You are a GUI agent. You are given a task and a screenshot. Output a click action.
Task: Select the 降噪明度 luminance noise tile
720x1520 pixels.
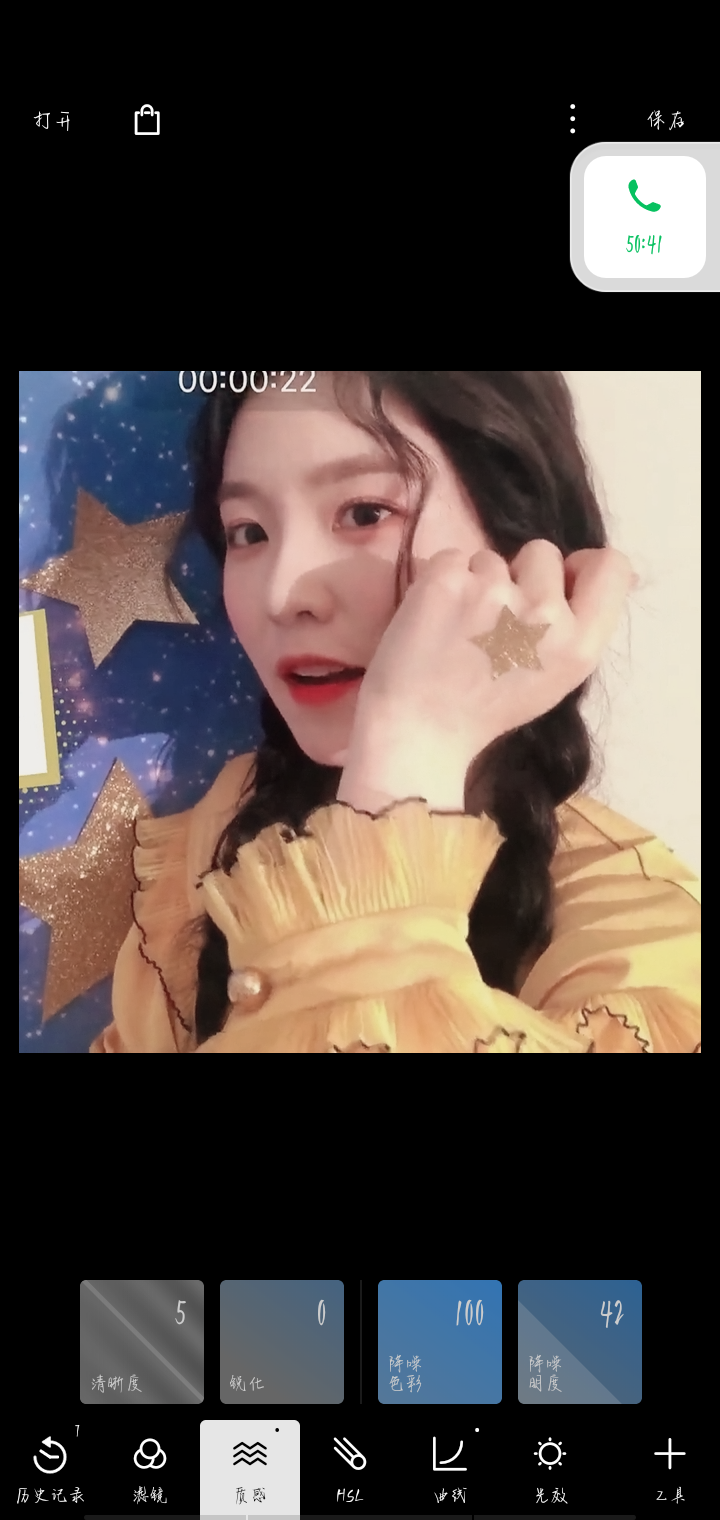pyautogui.click(x=580, y=1341)
